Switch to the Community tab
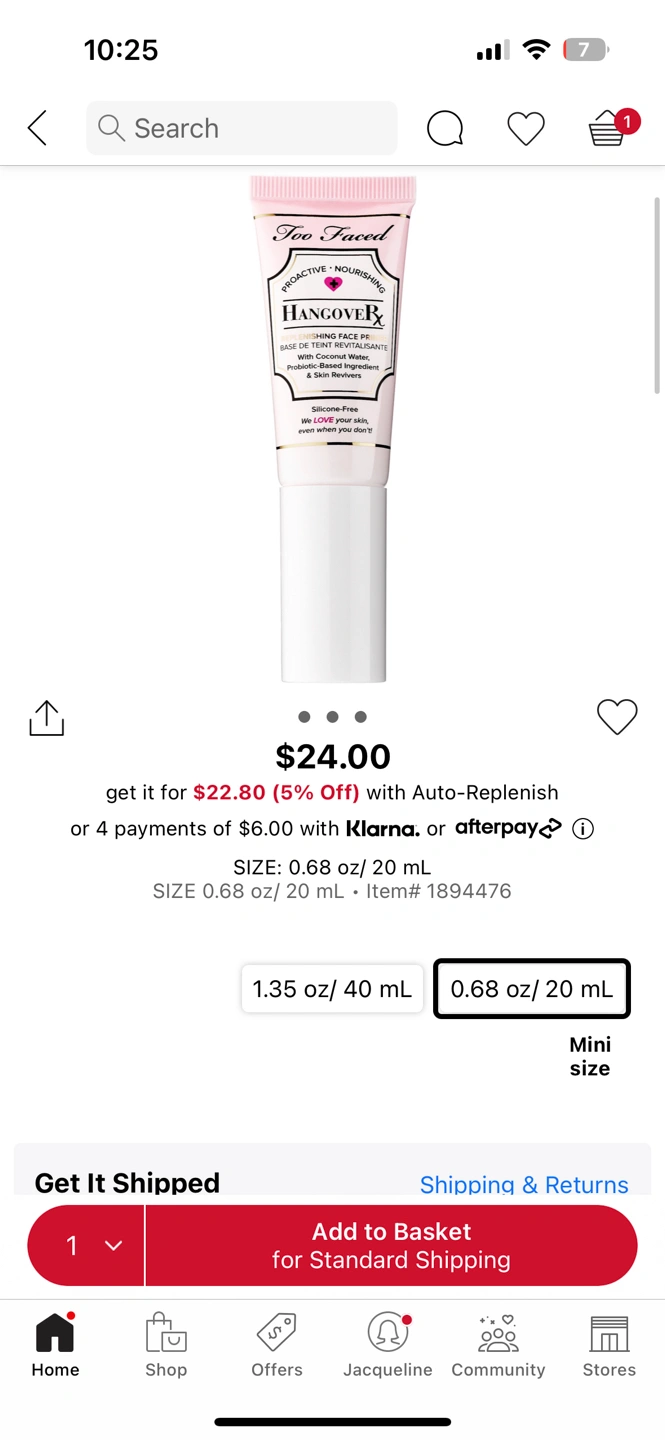Screen dimensions: 665x1440 pyautogui.click(x=498, y=1345)
